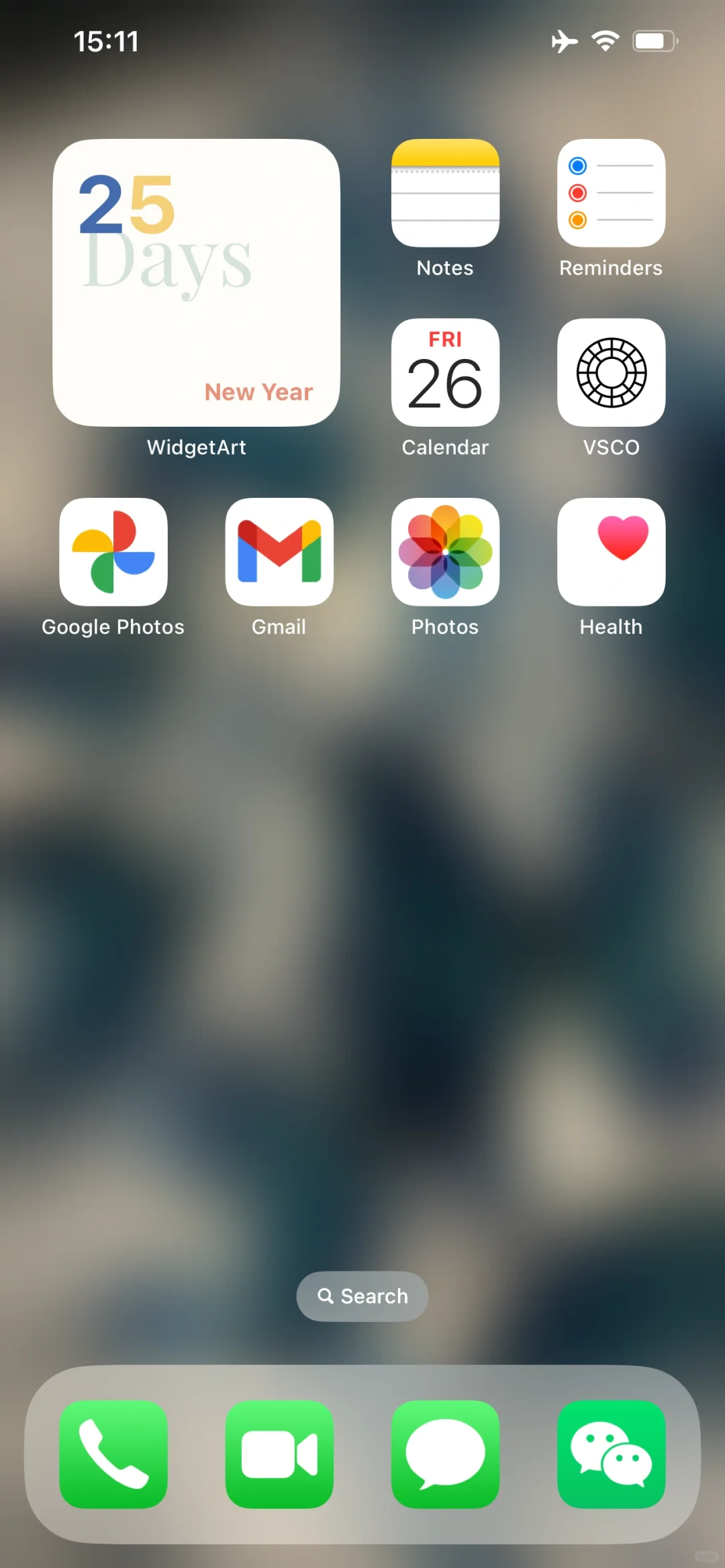This screenshot has height=1568, width=725.
Task: Open the WidgetArt New Year countdown widget
Action: 196,282
